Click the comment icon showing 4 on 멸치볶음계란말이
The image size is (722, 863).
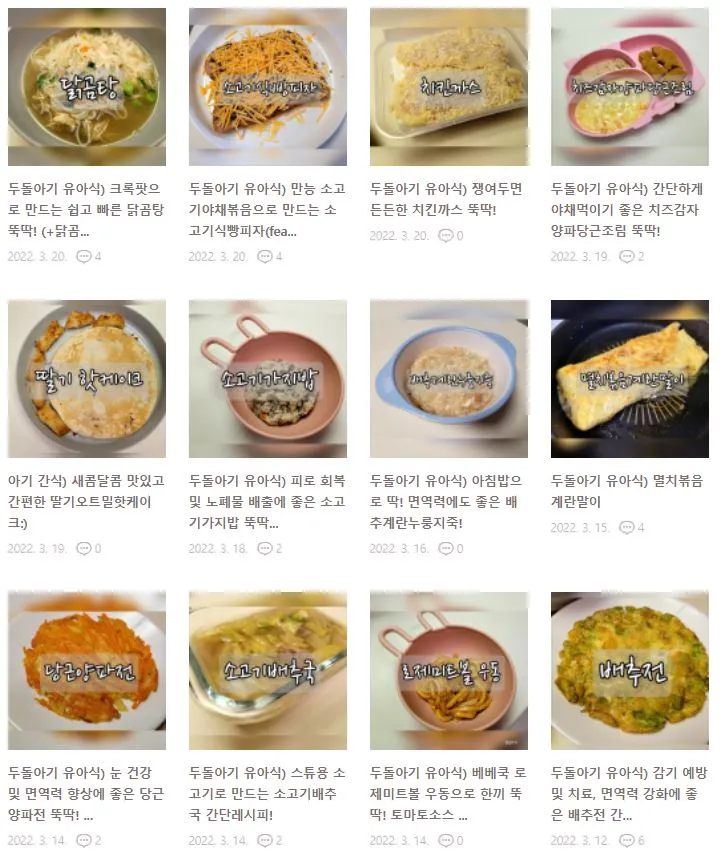625,524
